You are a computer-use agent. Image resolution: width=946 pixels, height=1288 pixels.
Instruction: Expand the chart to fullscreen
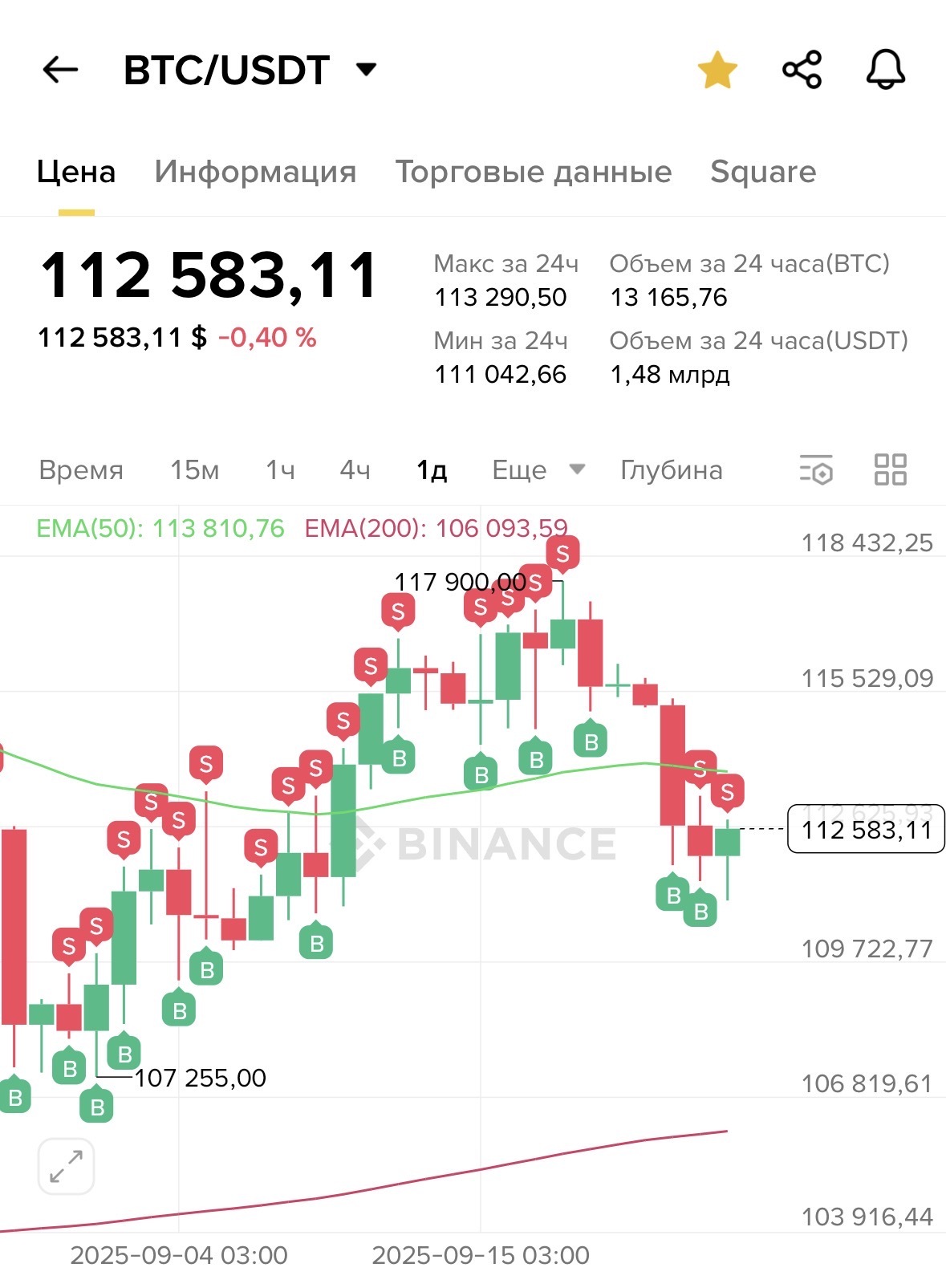coord(66,1166)
